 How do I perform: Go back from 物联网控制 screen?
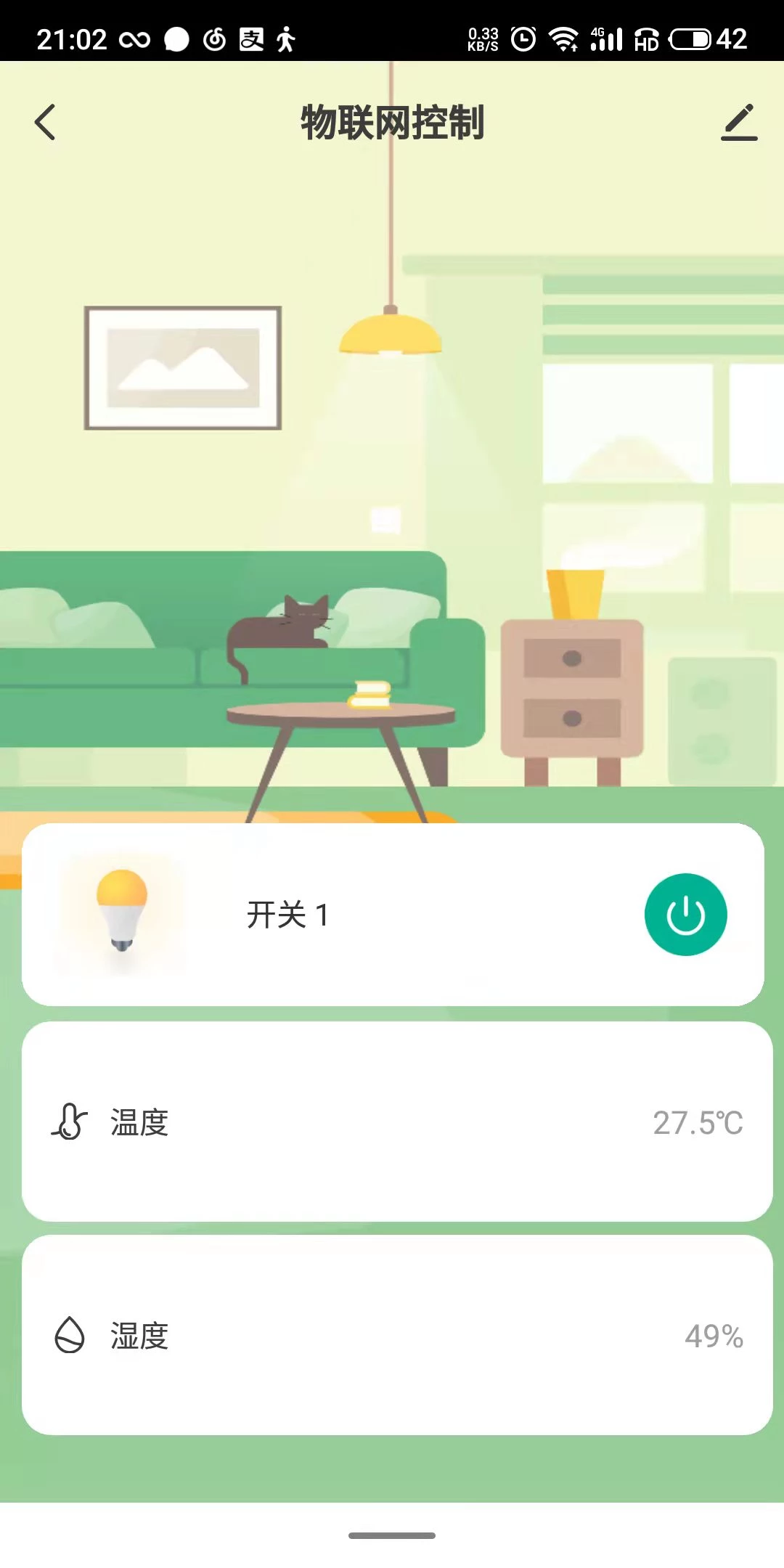(x=45, y=122)
